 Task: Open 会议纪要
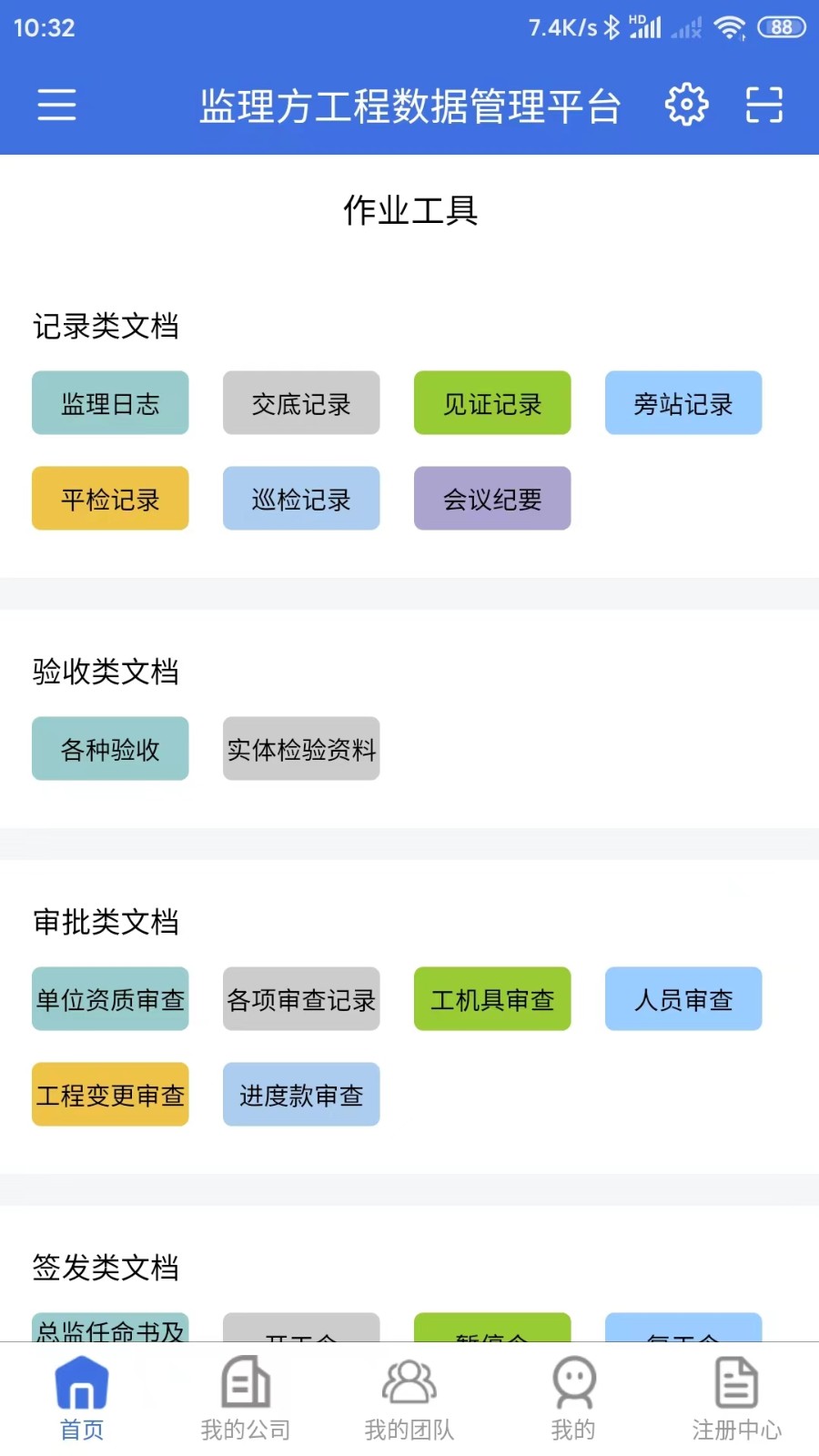[492, 499]
